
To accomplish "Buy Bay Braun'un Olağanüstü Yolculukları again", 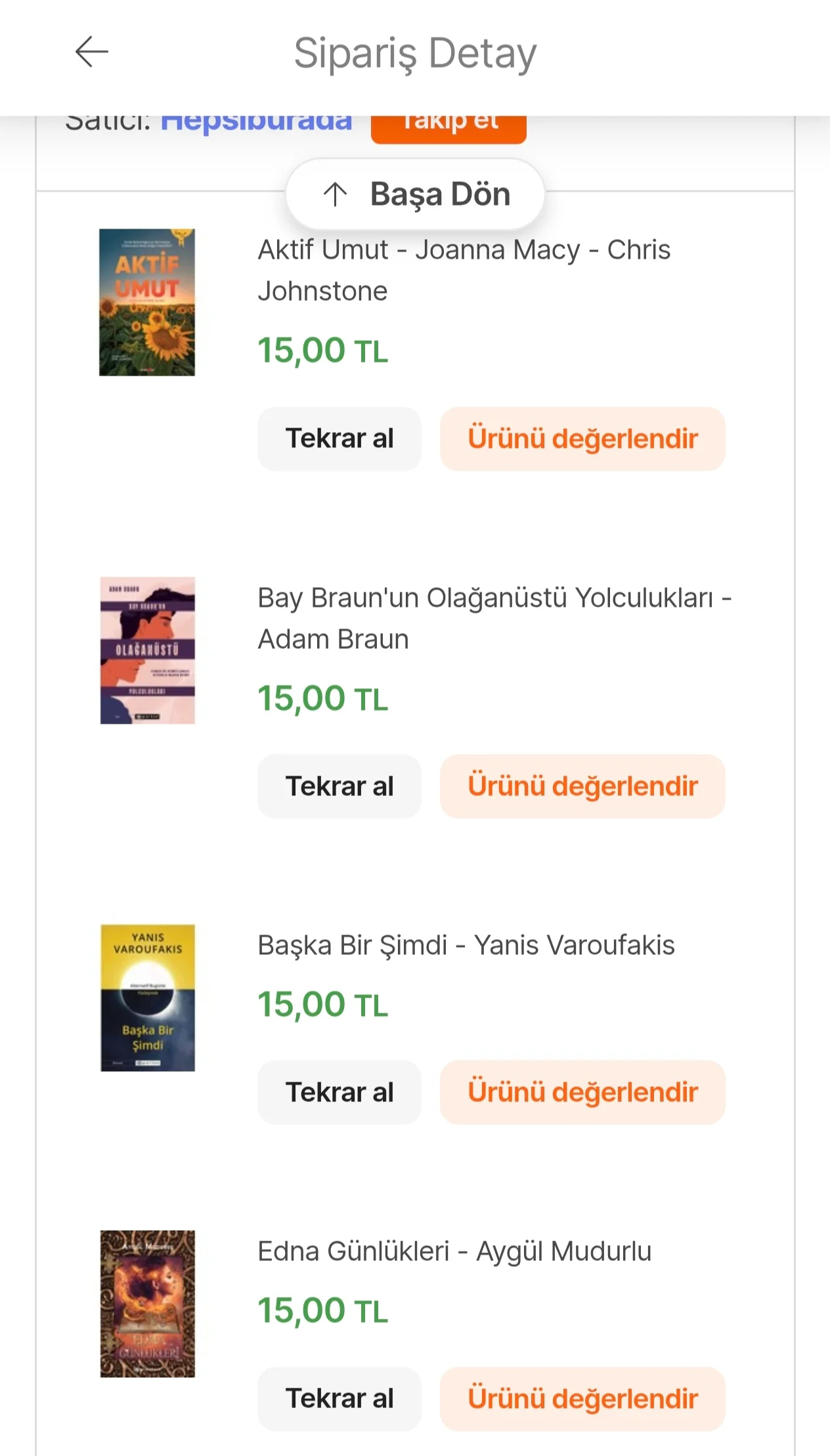I will tap(339, 786).
